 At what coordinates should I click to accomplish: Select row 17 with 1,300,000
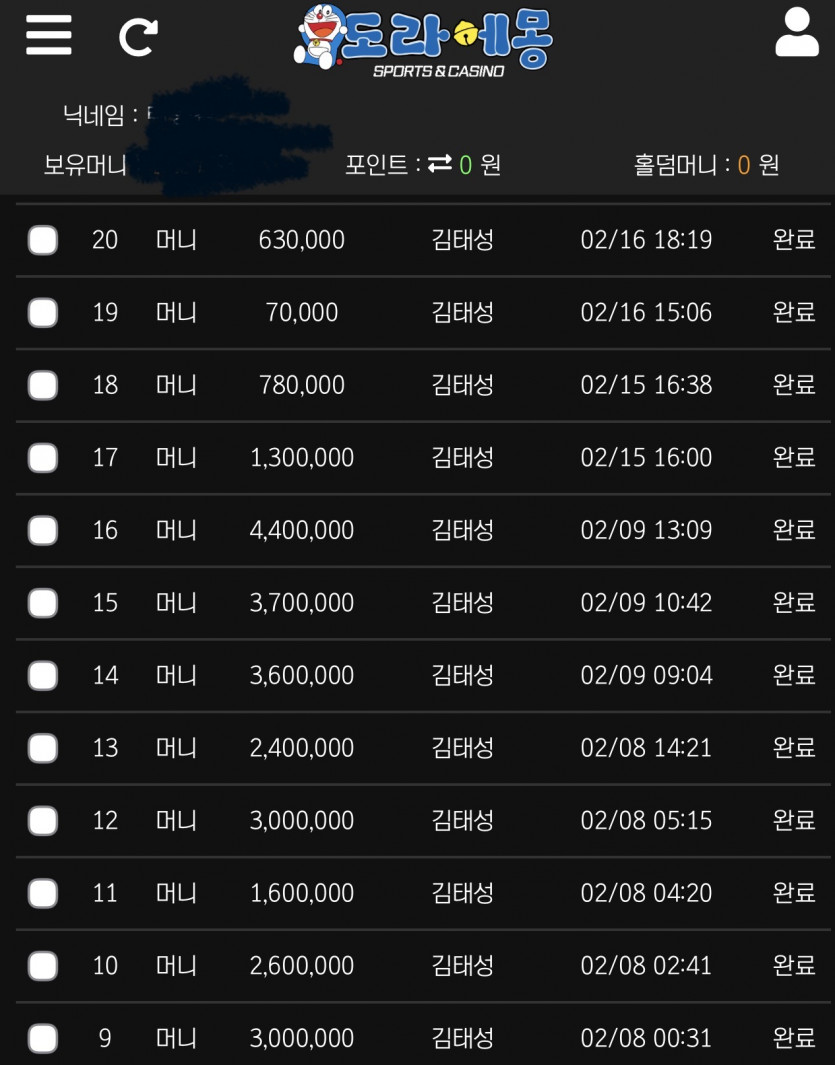(43, 458)
